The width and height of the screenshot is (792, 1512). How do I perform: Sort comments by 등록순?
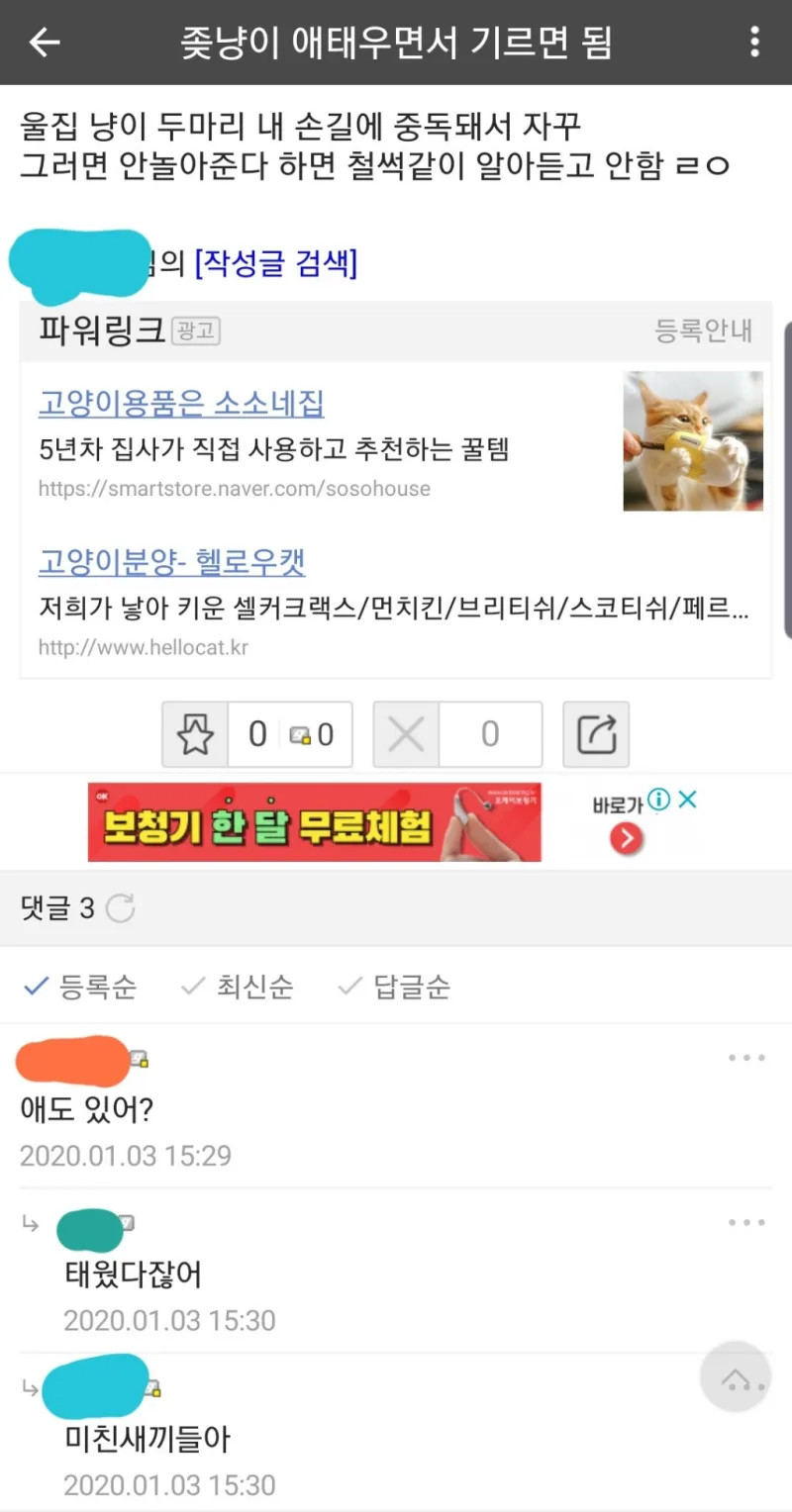(79, 987)
